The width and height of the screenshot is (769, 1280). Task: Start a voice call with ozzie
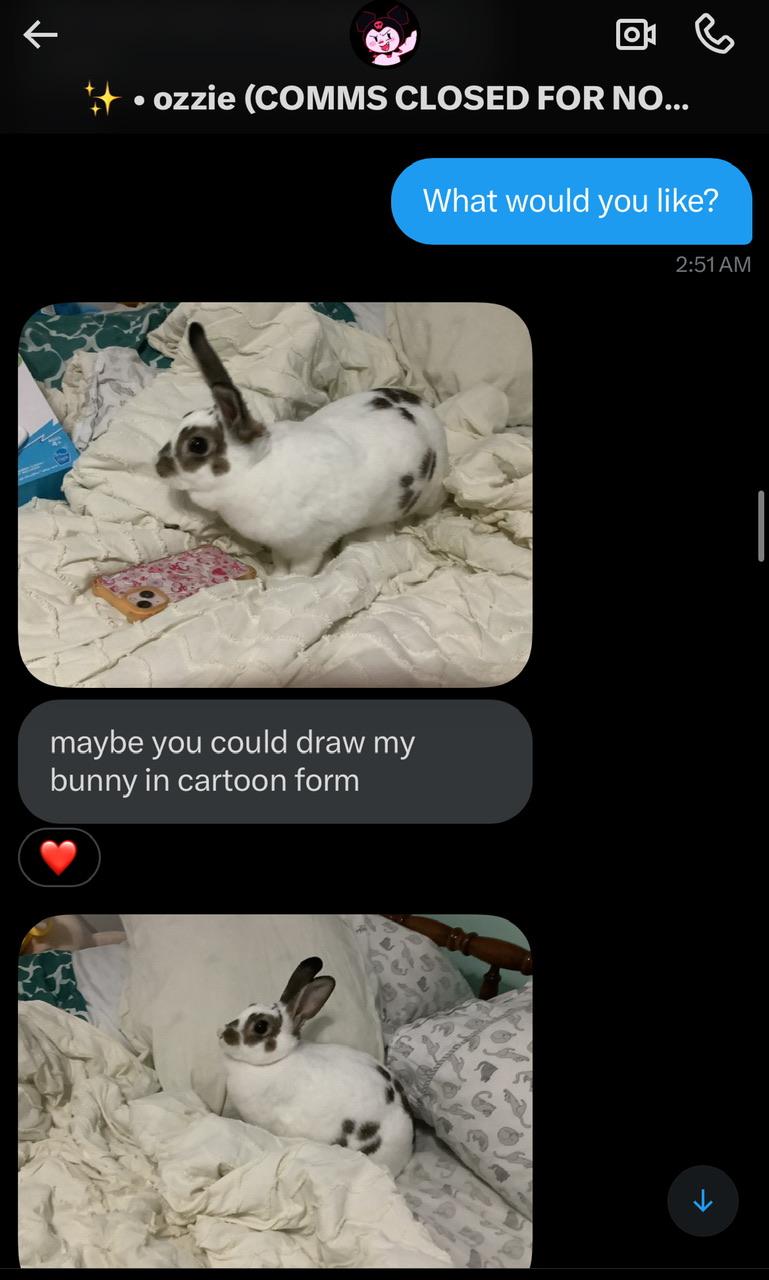pos(714,36)
